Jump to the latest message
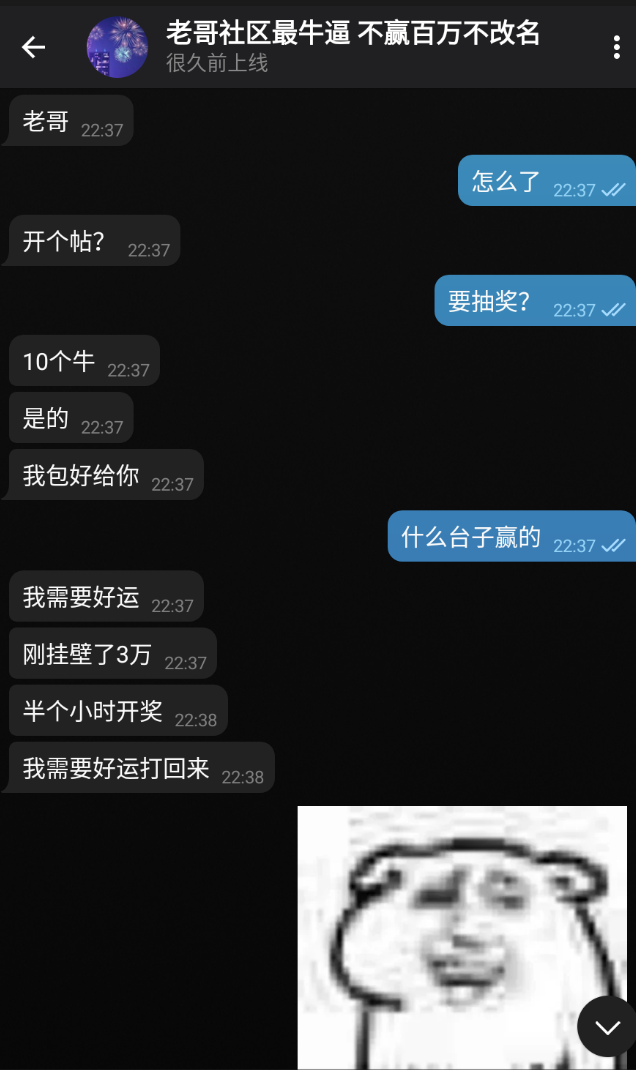The width and height of the screenshot is (636, 1070). 606,1026
